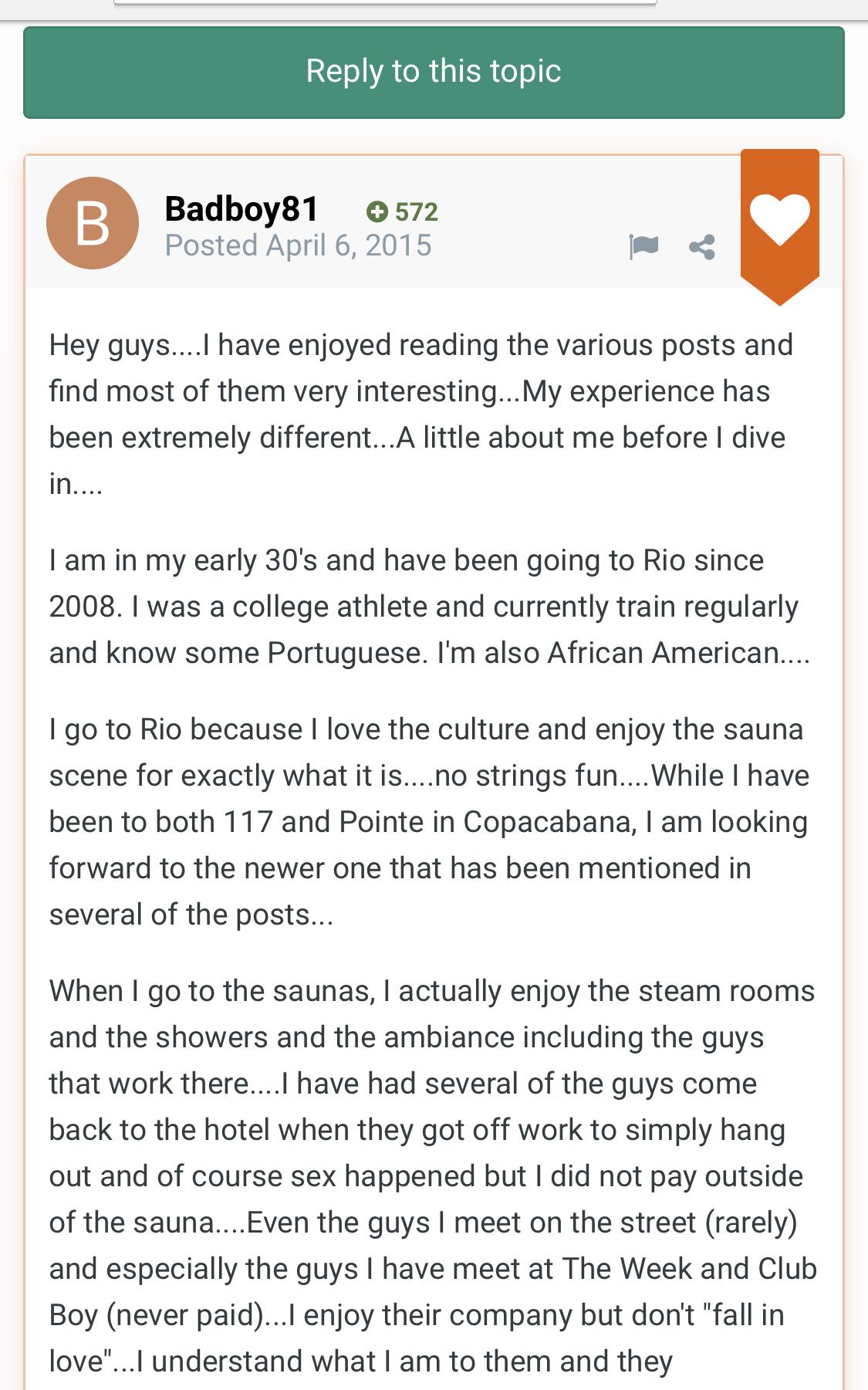Report this post with the flag icon

pos(643,246)
